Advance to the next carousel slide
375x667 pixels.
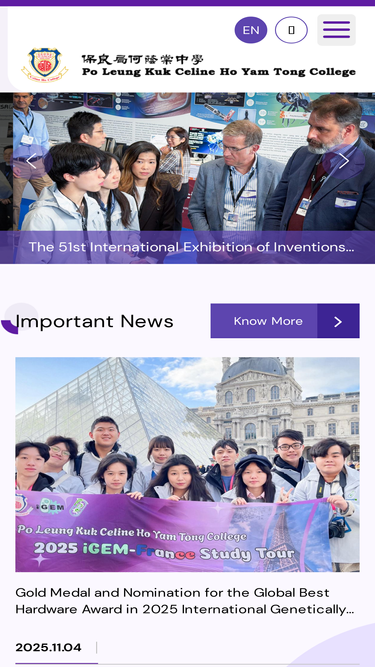click(344, 161)
